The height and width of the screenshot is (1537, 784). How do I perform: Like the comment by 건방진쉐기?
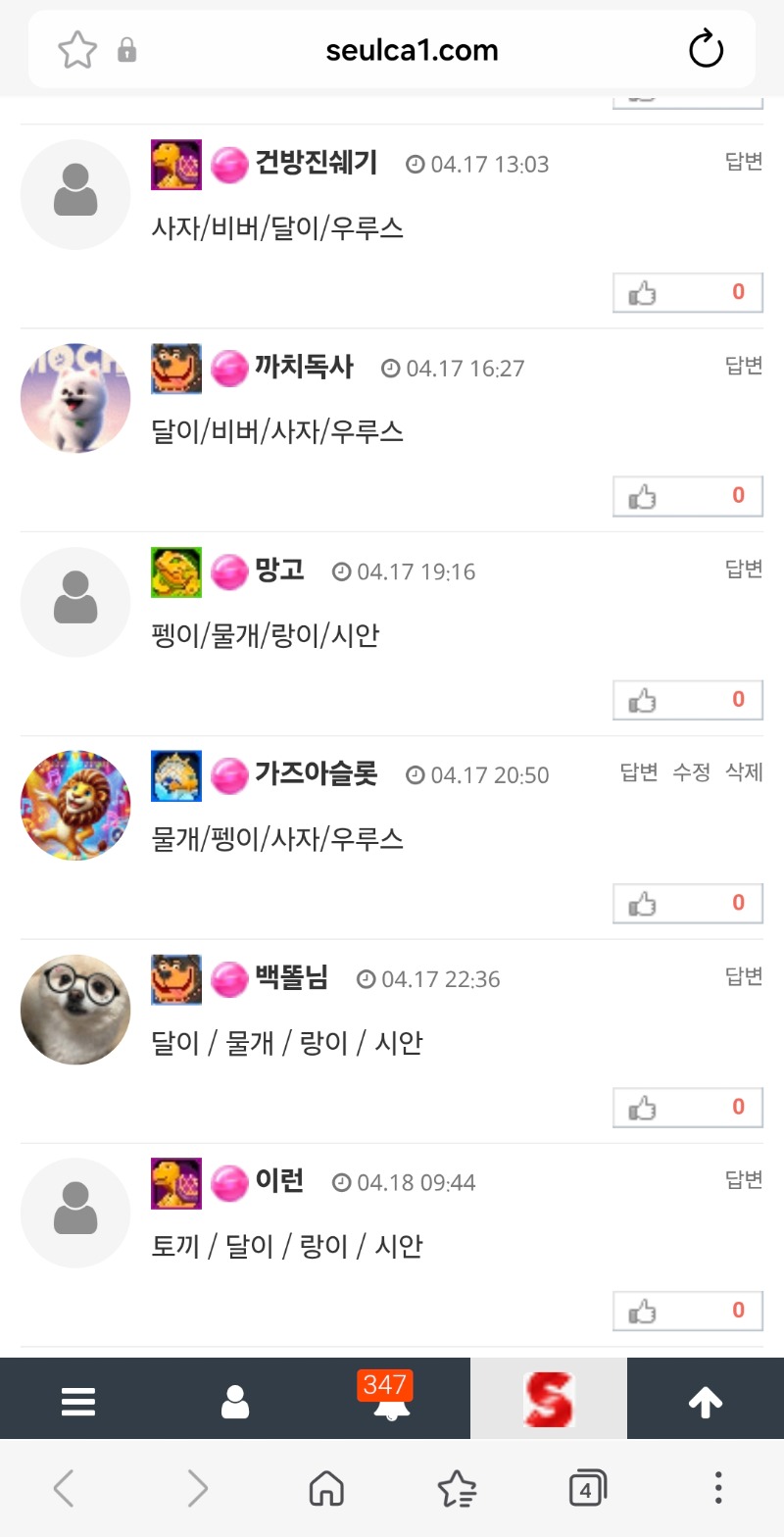pos(687,292)
